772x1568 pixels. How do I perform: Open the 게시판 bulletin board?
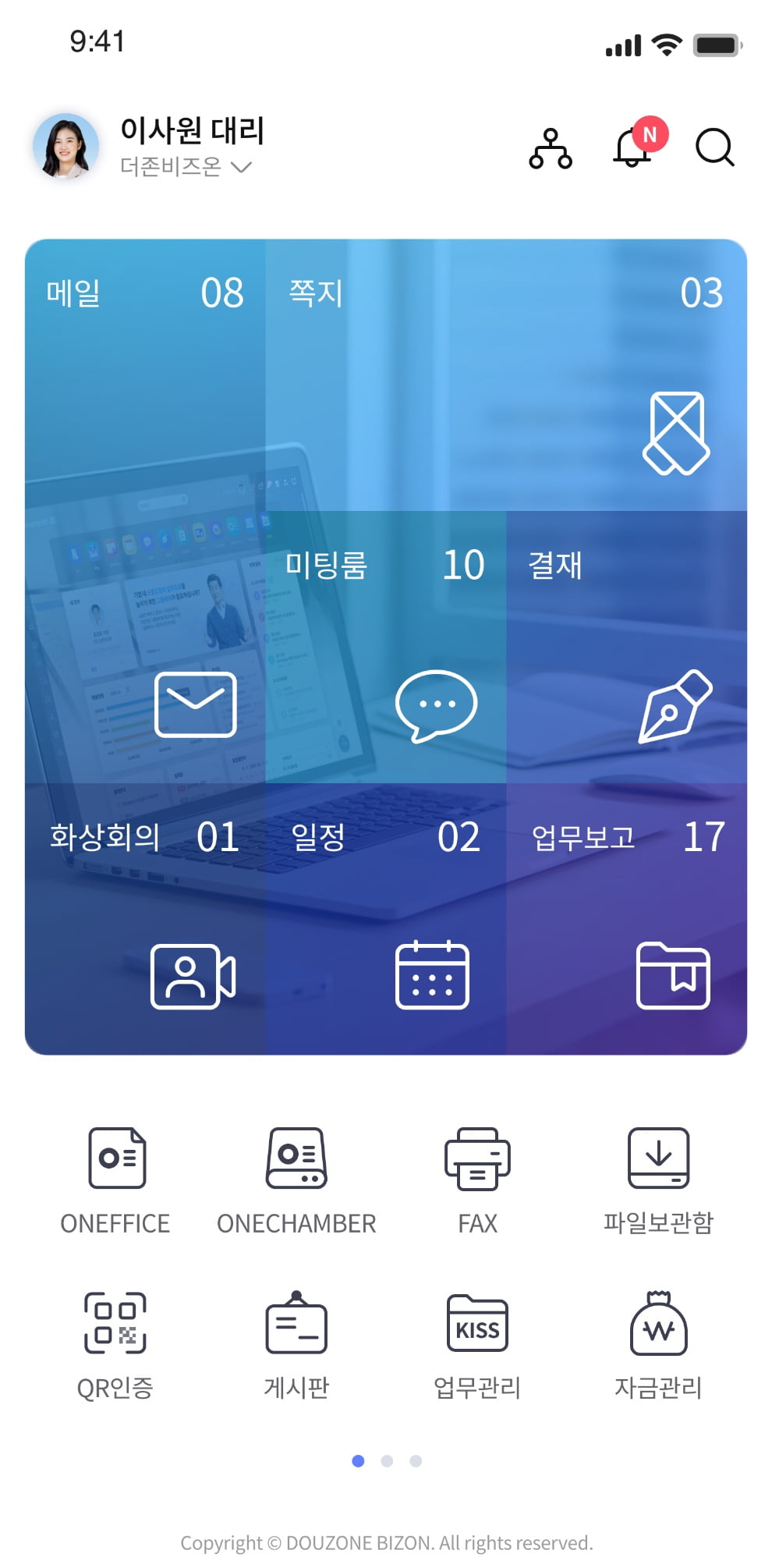pos(296,1343)
